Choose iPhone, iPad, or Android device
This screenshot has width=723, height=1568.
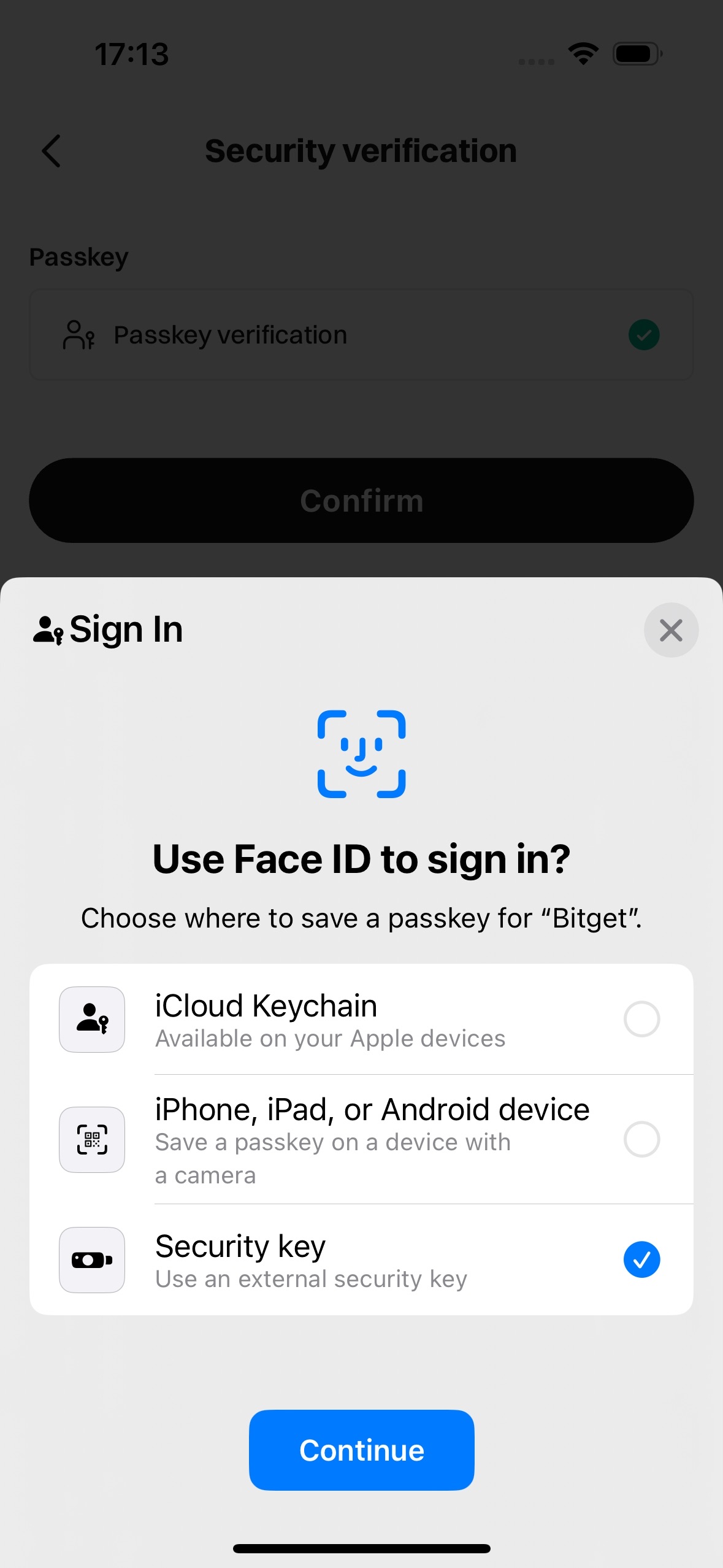click(361, 1139)
